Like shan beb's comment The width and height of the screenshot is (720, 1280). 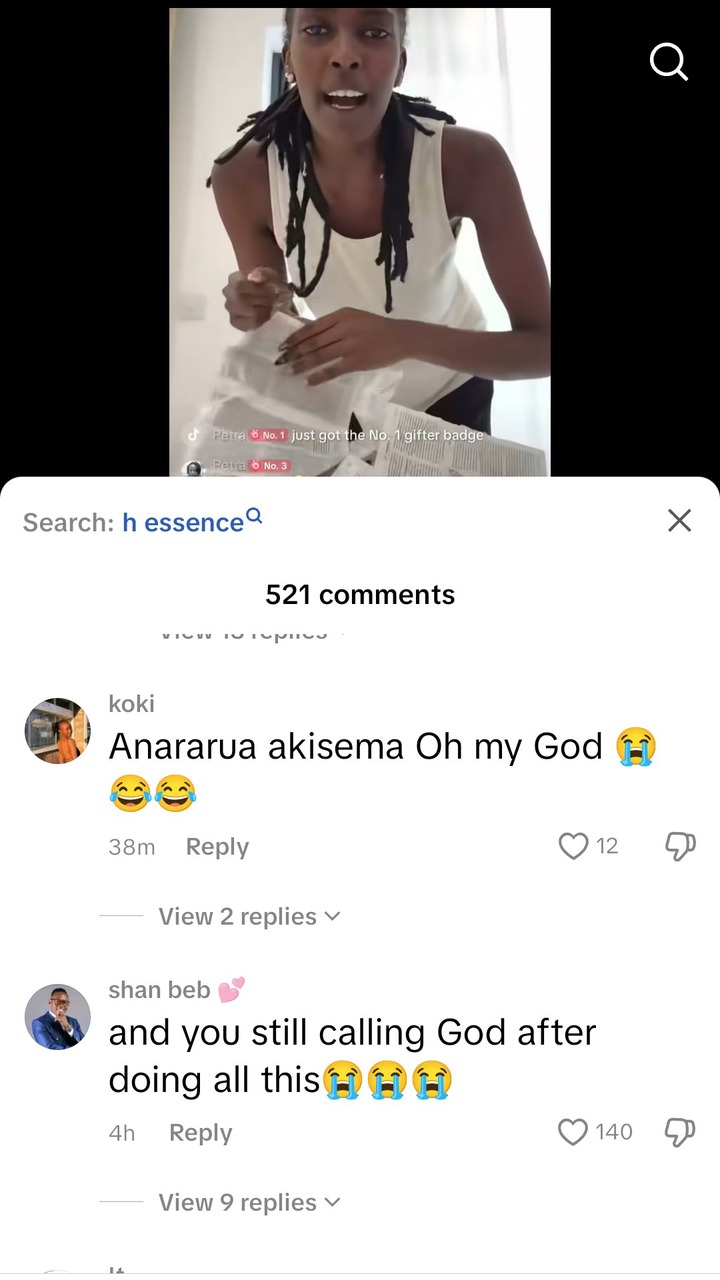coord(574,1132)
